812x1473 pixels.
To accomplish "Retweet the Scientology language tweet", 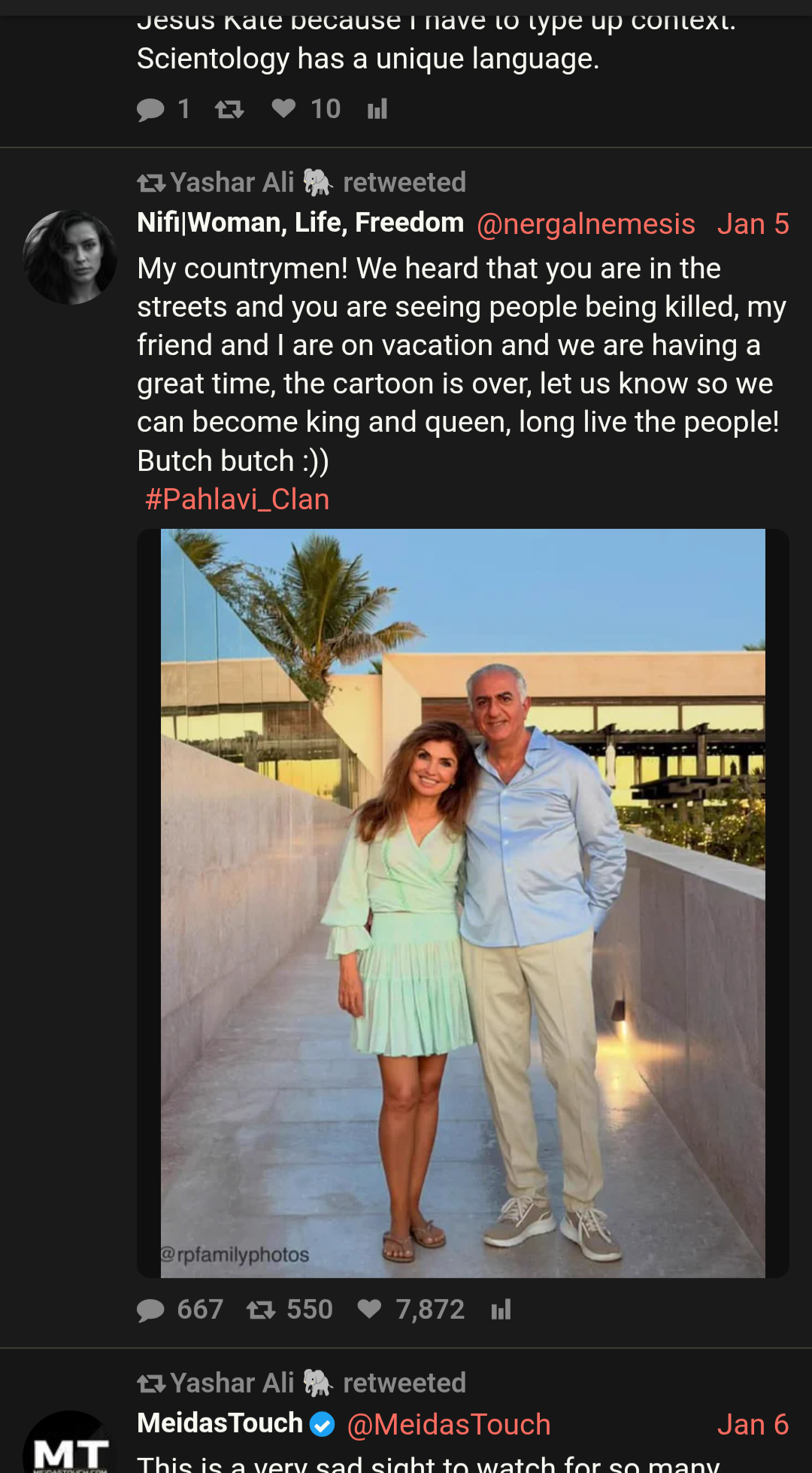I will 229,110.
